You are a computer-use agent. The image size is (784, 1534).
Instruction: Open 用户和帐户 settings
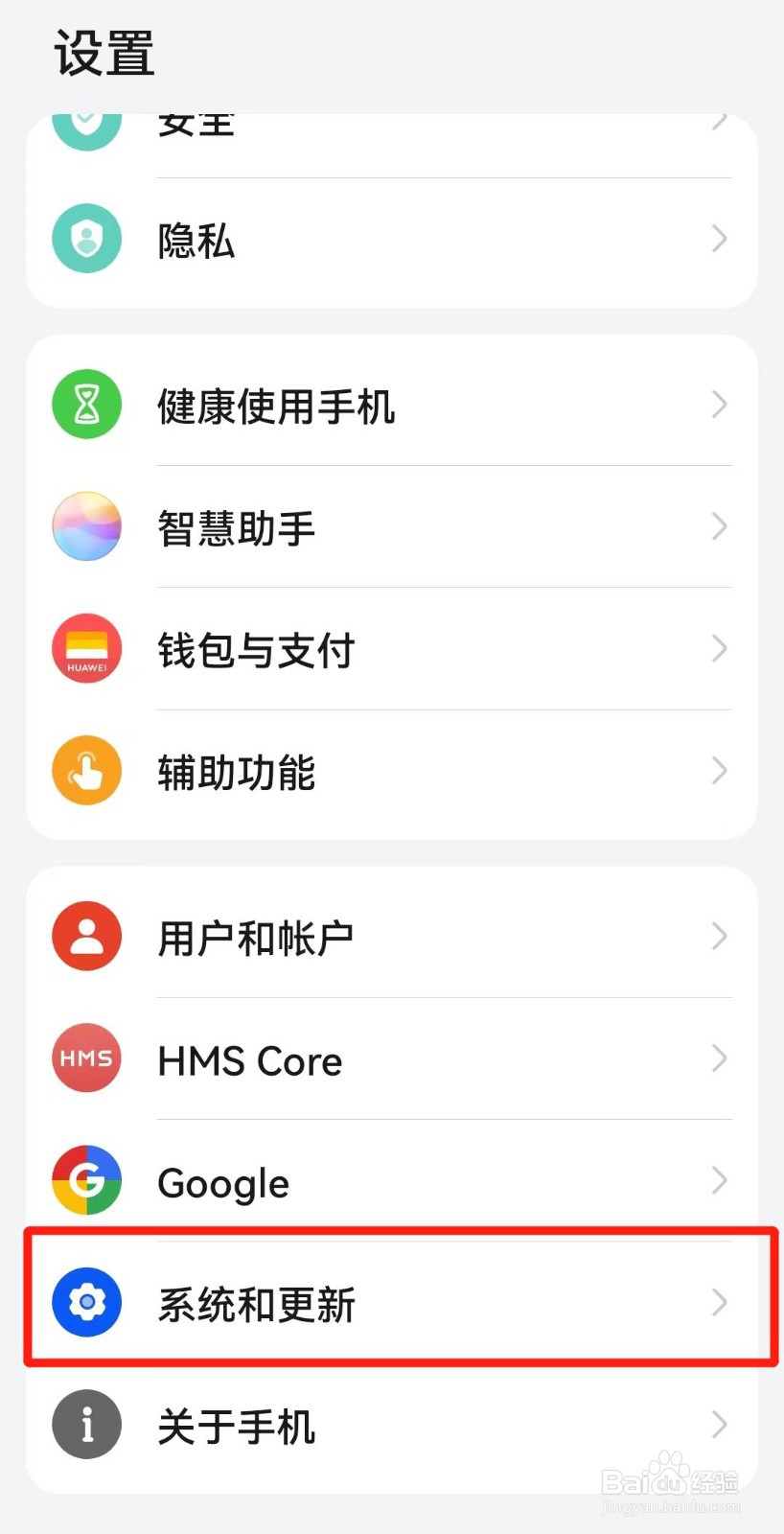(x=392, y=936)
